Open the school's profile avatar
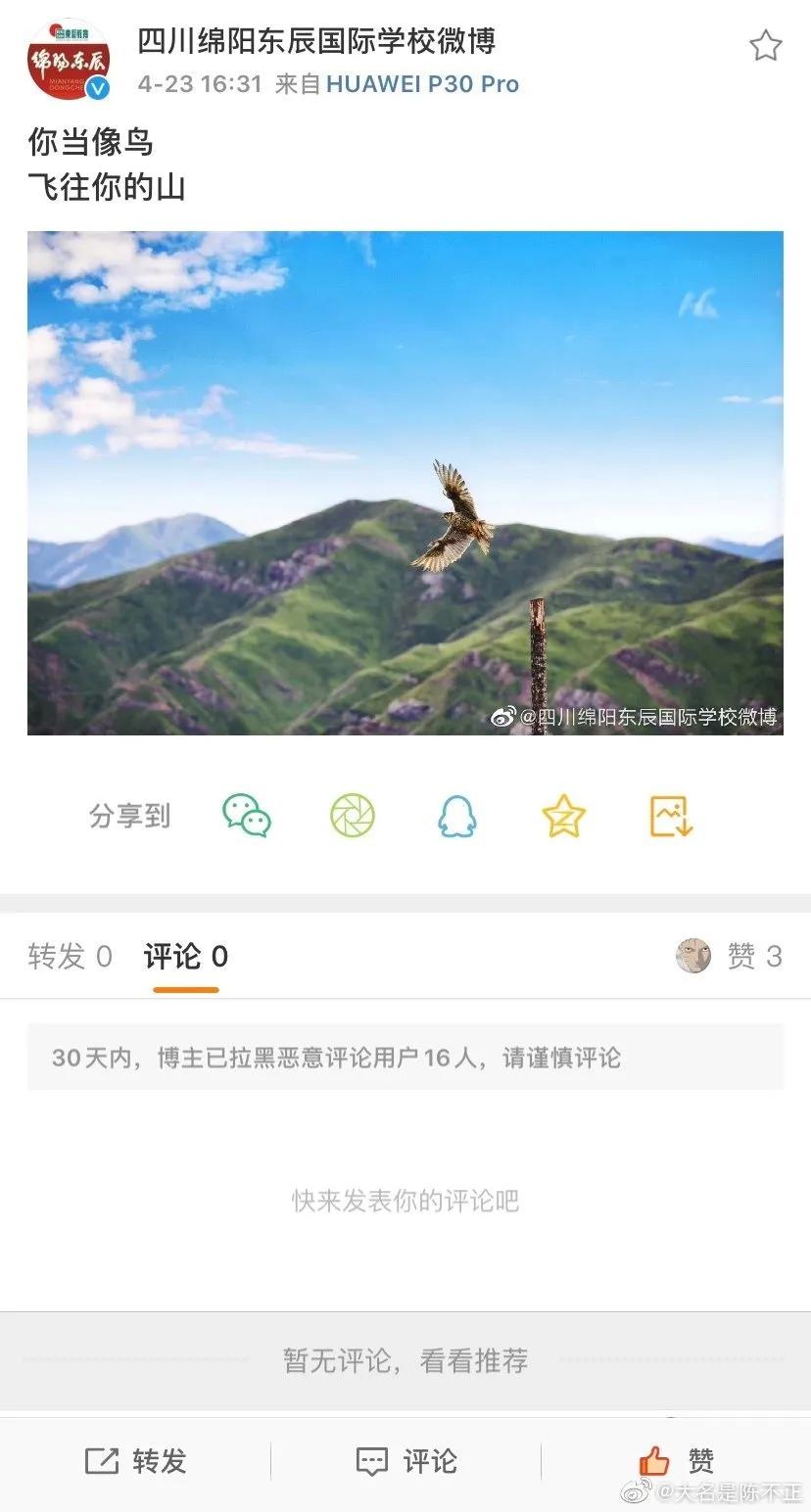The image size is (811, 1512). pyautogui.click(x=67, y=61)
